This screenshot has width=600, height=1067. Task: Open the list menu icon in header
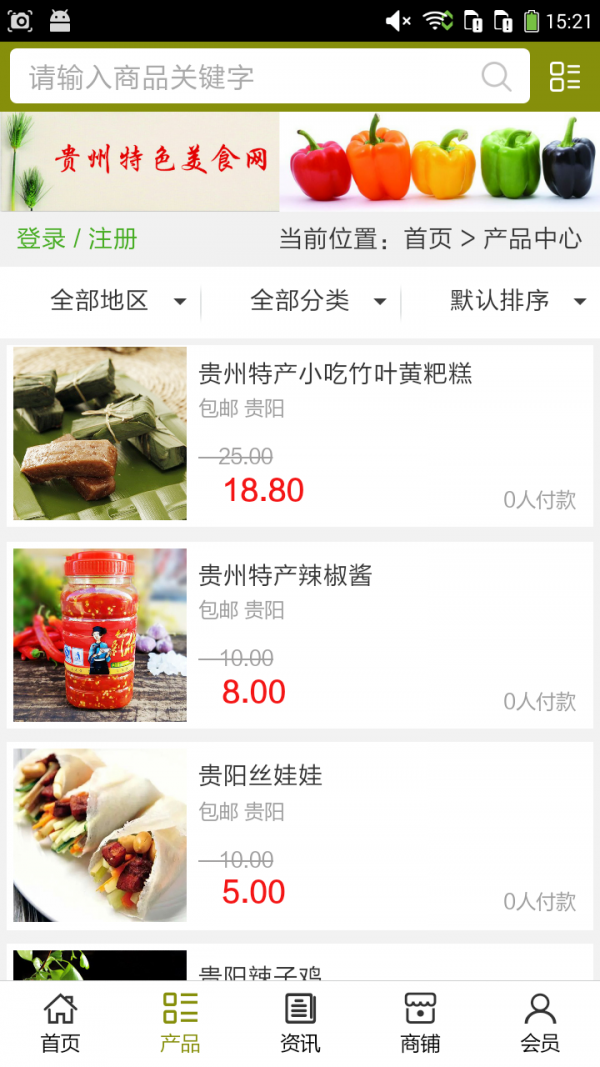(565, 77)
